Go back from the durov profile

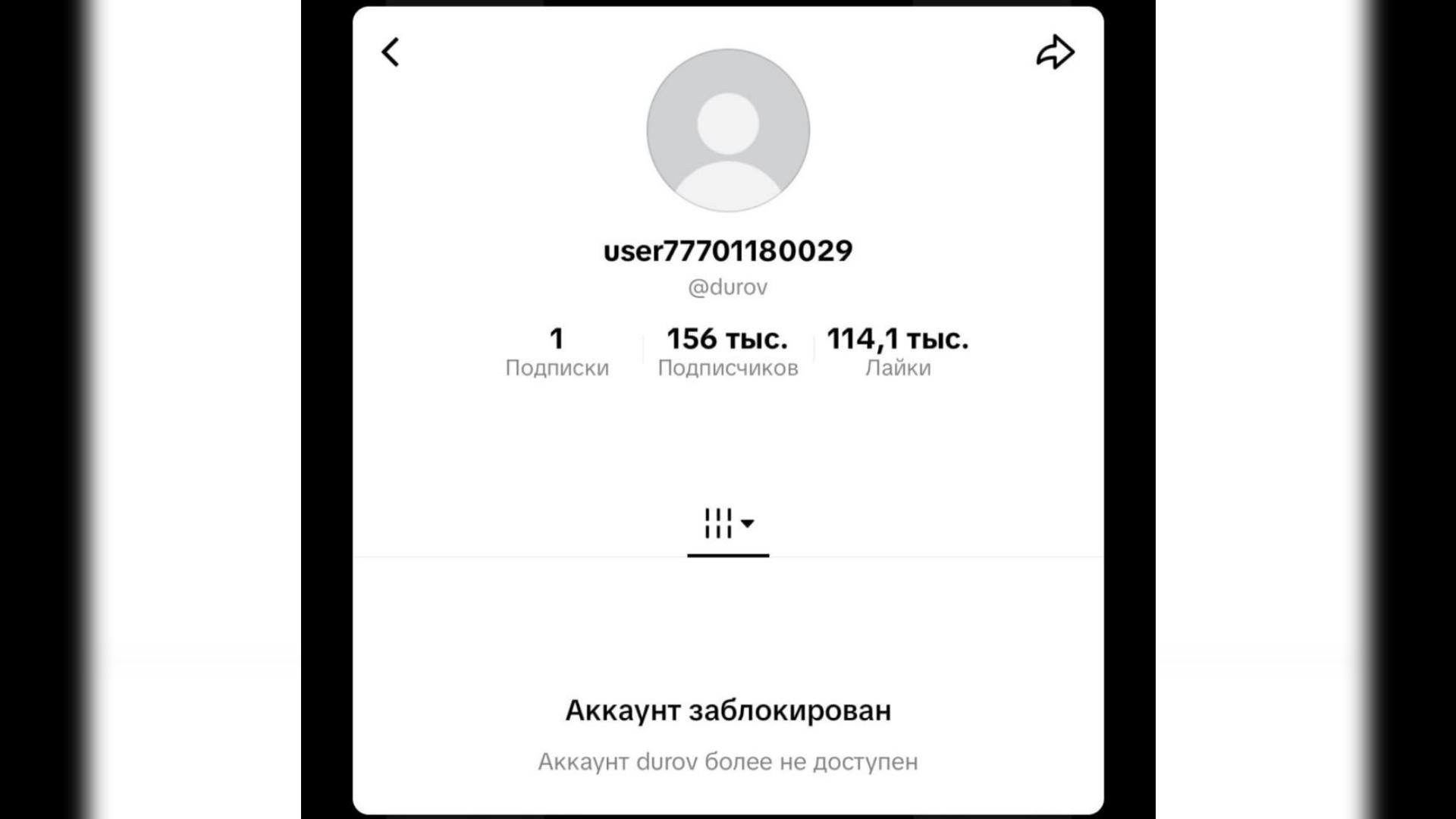391,52
